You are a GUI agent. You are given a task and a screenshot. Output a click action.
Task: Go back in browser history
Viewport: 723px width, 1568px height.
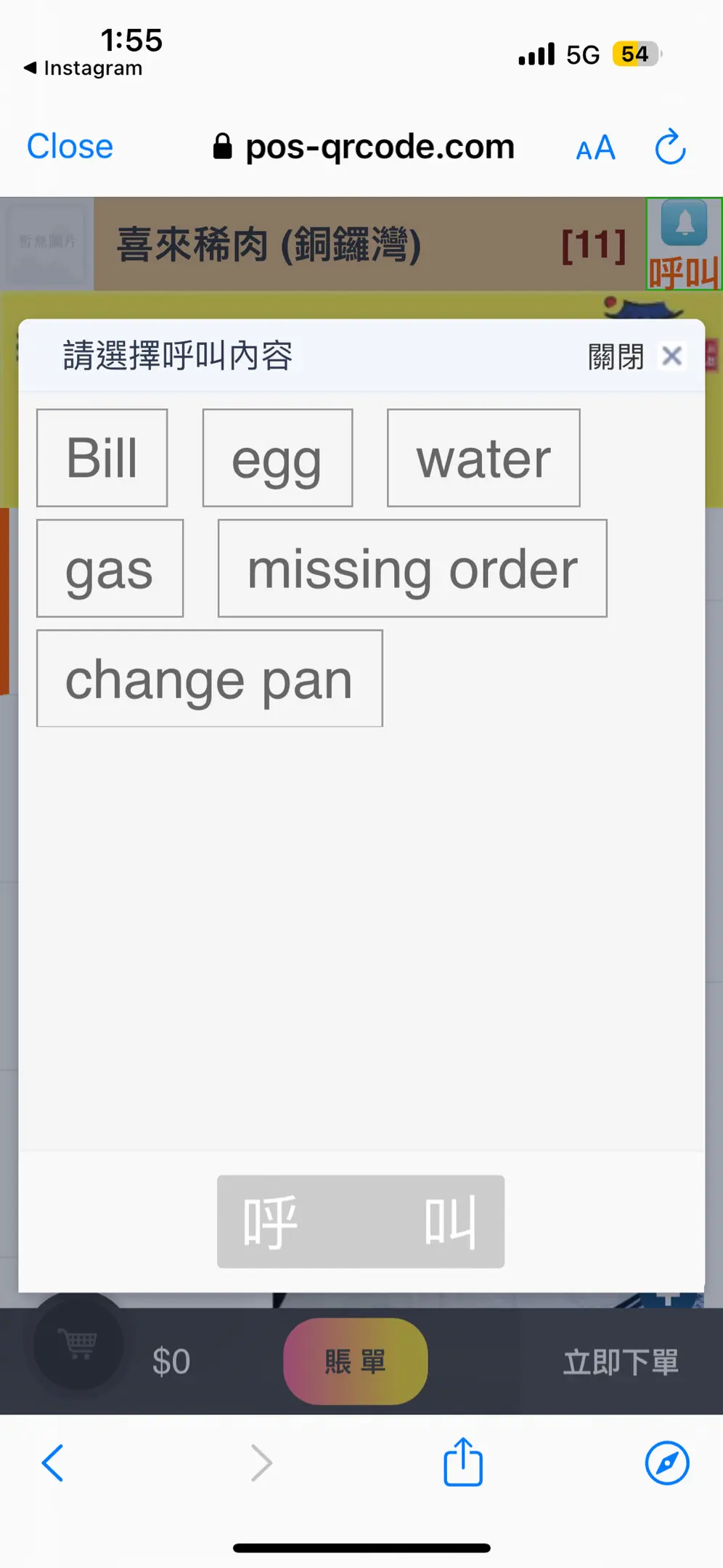pos(52,1463)
